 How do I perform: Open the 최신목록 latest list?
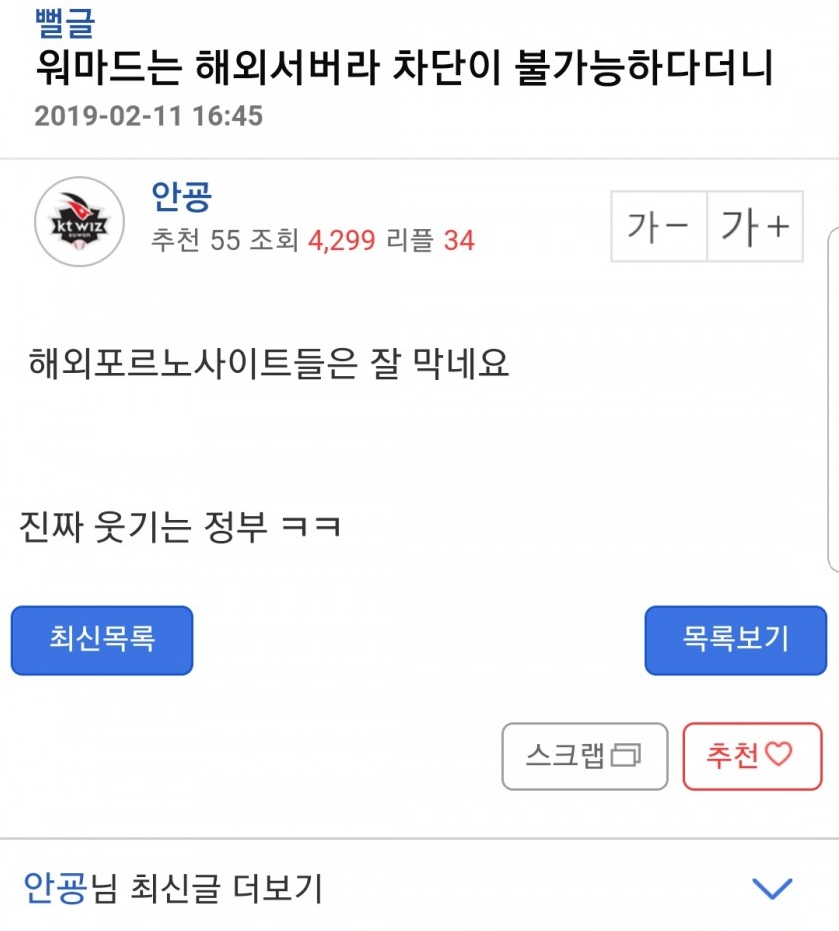coord(102,640)
